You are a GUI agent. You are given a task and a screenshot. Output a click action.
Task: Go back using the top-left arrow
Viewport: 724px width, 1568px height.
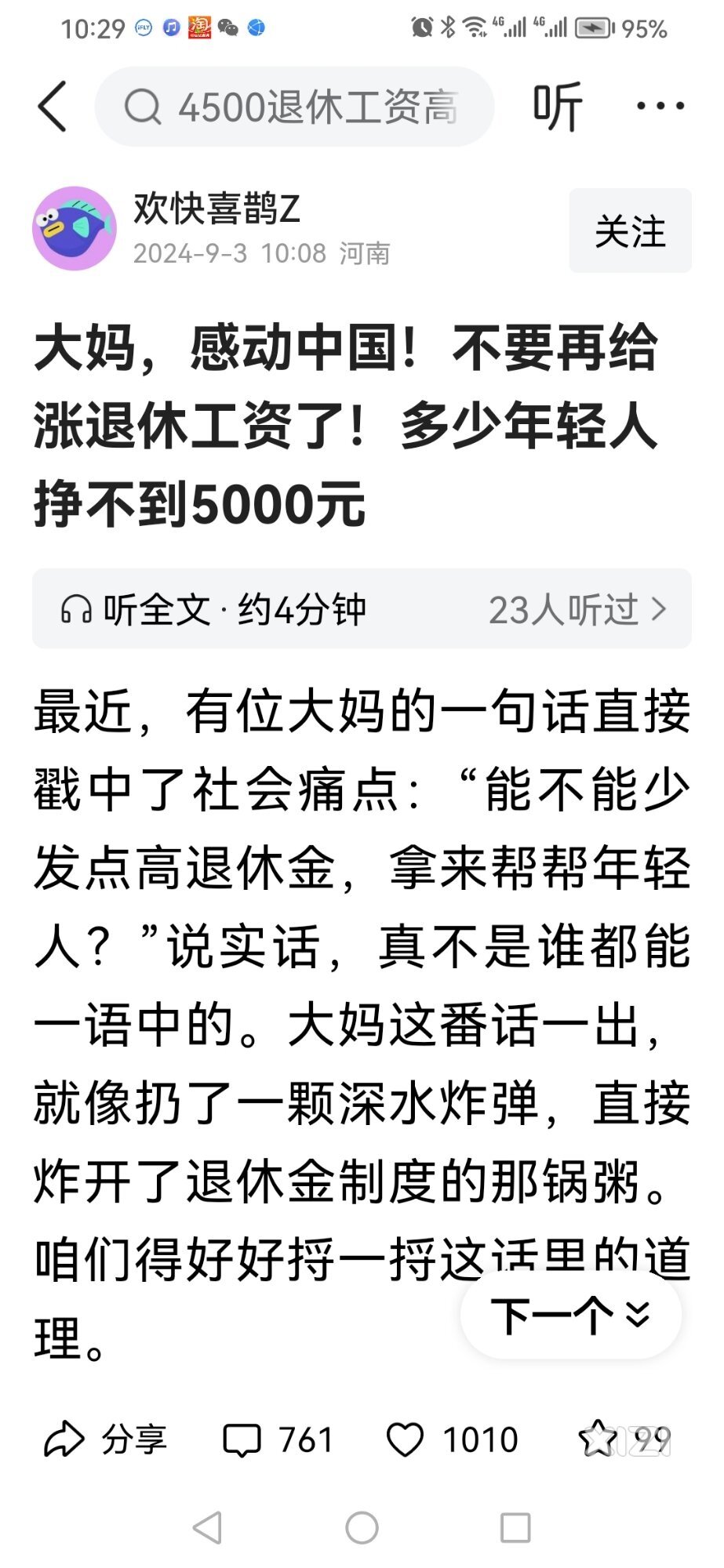53,106
